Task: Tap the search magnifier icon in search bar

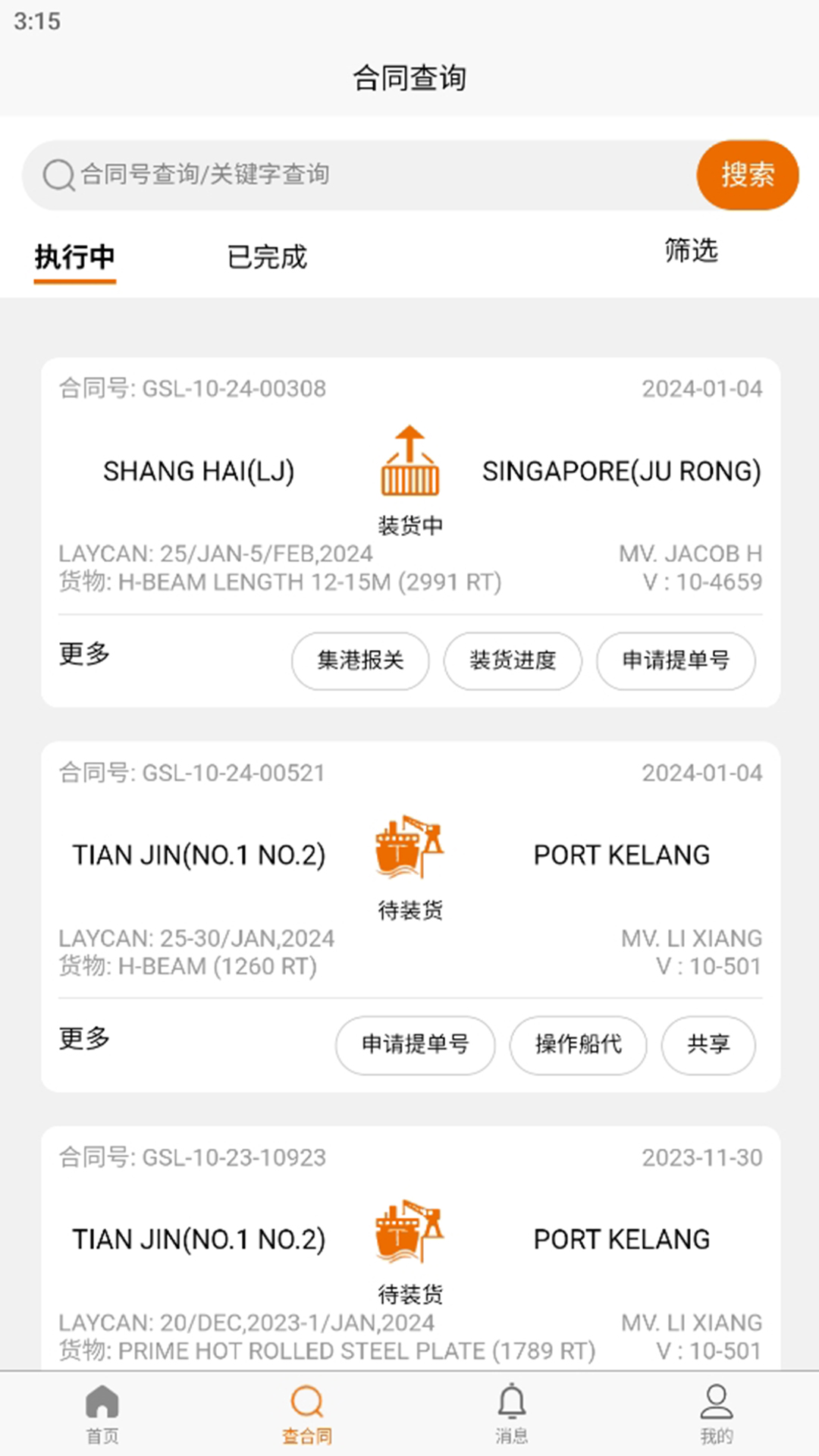Action: pos(57,174)
